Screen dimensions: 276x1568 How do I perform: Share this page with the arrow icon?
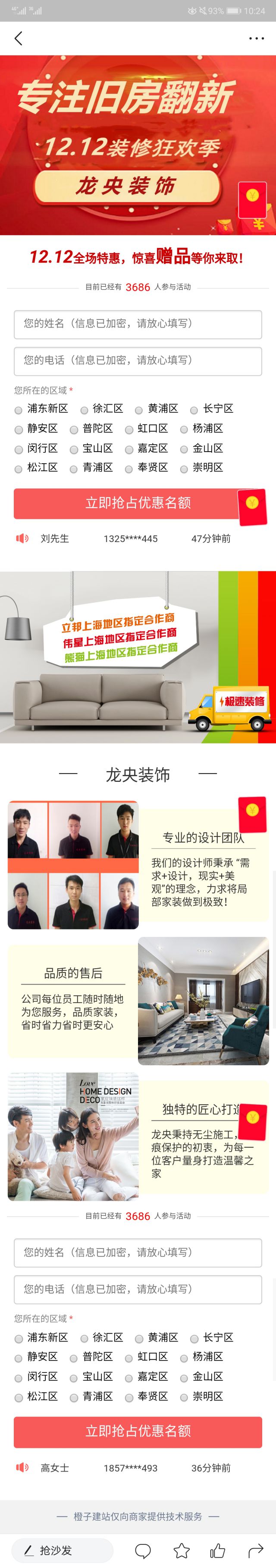(256, 1550)
